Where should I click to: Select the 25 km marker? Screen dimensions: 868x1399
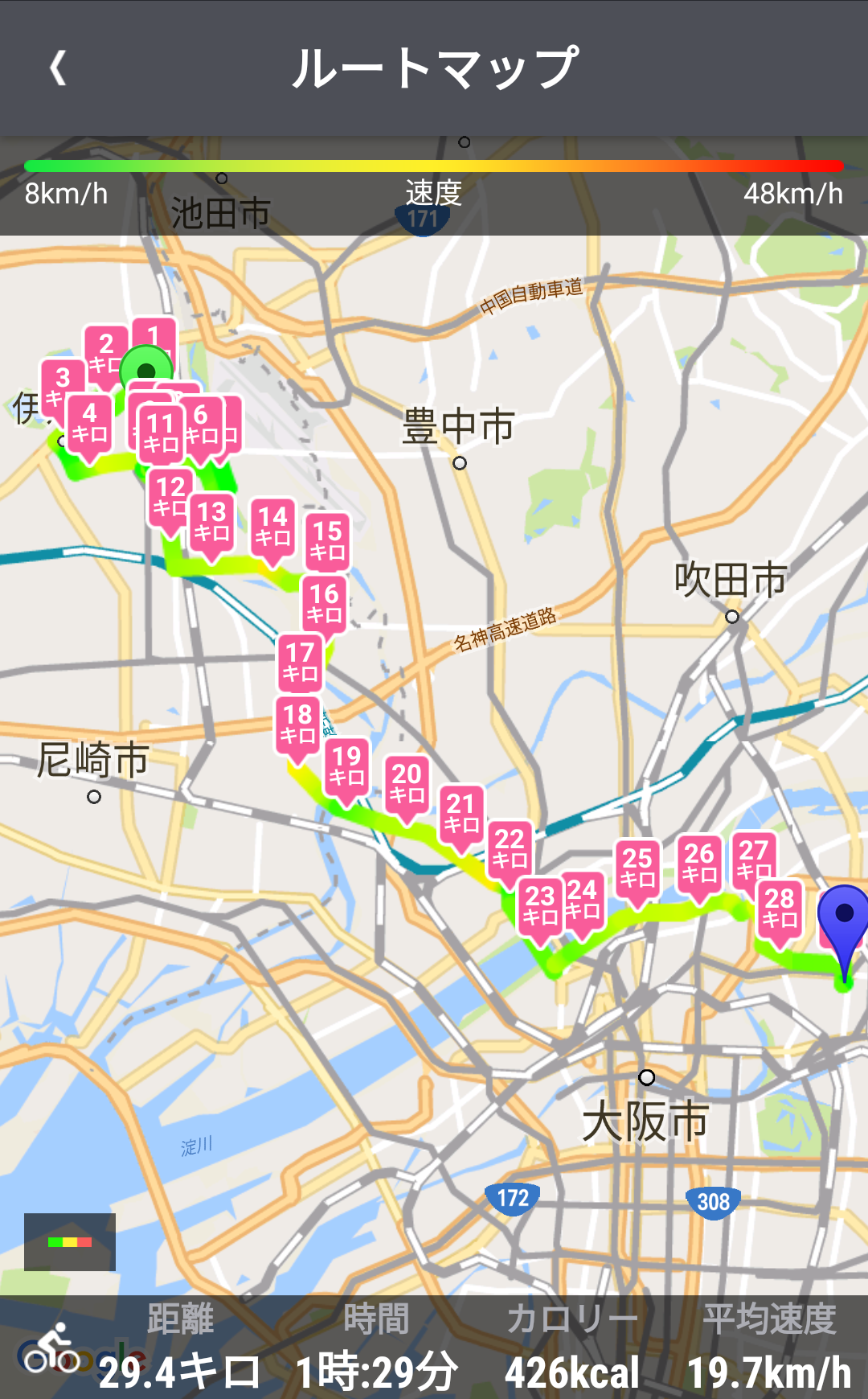(x=637, y=868)
